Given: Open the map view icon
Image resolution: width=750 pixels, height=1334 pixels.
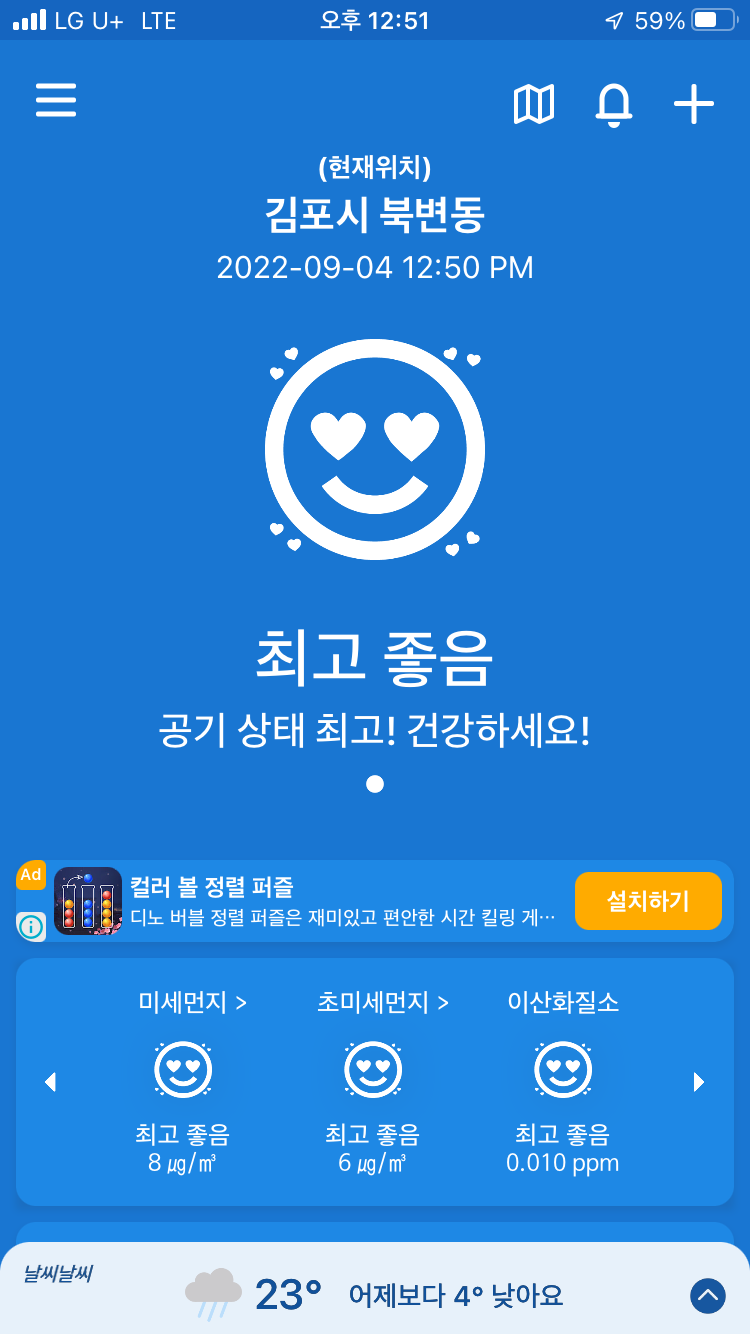Looking at the screenshot, I should 534,104.
